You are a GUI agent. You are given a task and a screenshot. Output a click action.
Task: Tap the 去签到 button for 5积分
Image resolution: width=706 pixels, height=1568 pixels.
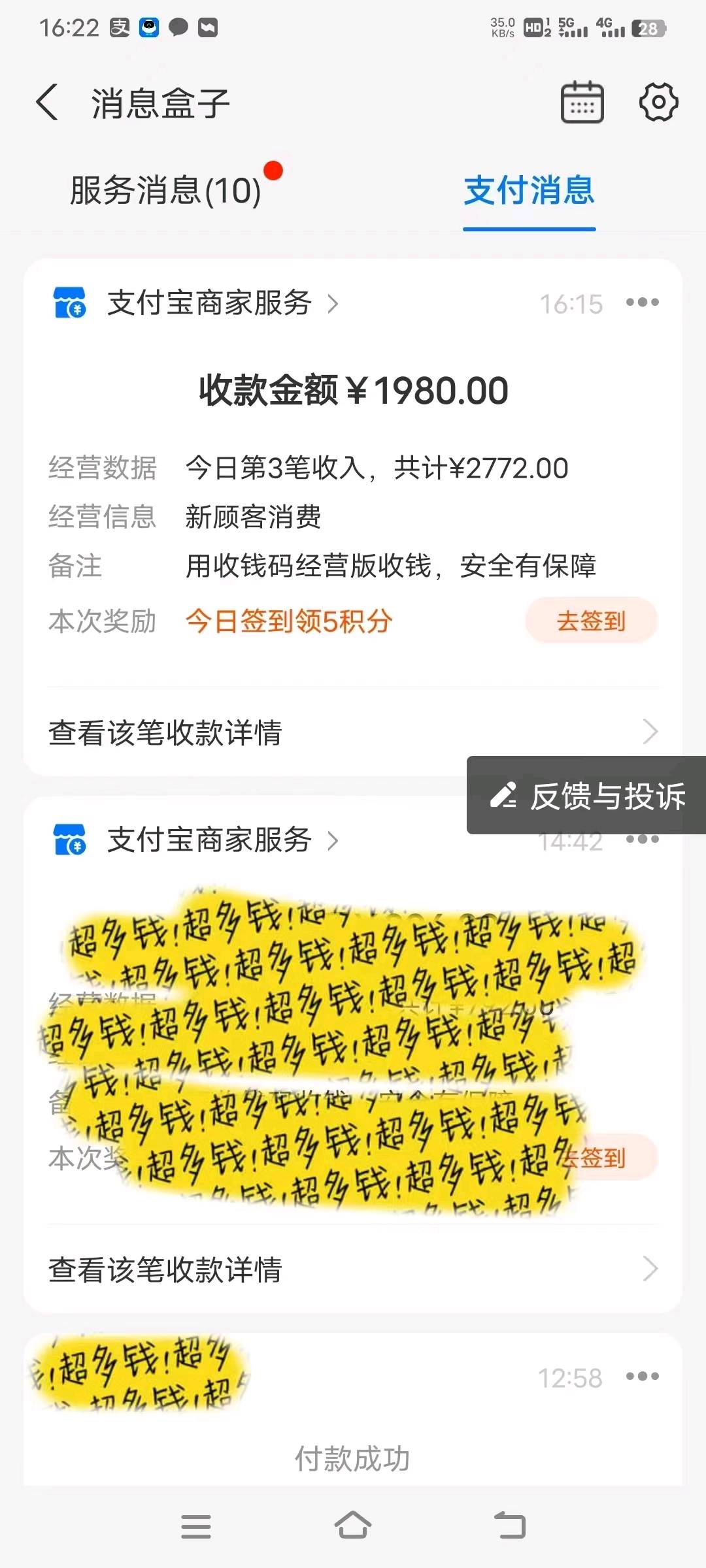click(x=591, y=621)
